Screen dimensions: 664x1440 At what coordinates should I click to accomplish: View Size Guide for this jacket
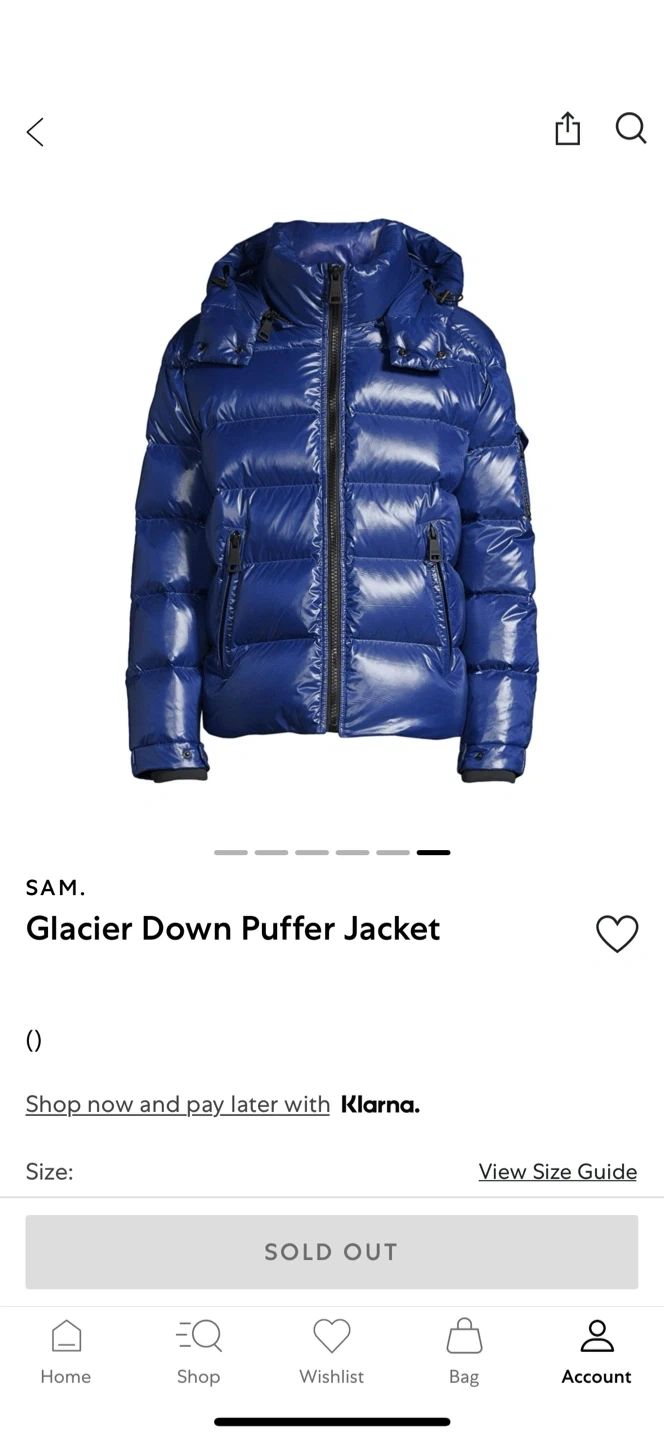tap(557, 1171)
